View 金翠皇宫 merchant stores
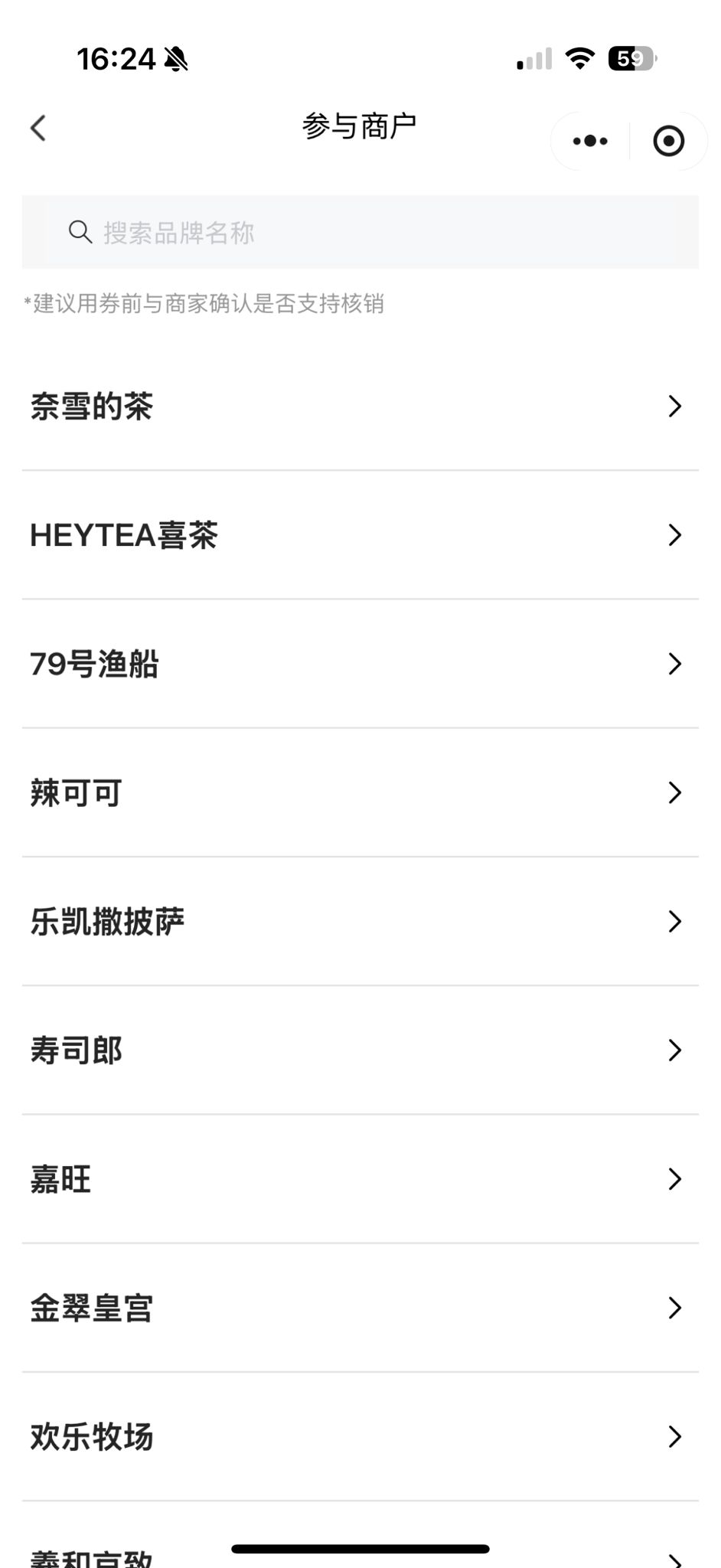721x1568 pixels. 360,1308
